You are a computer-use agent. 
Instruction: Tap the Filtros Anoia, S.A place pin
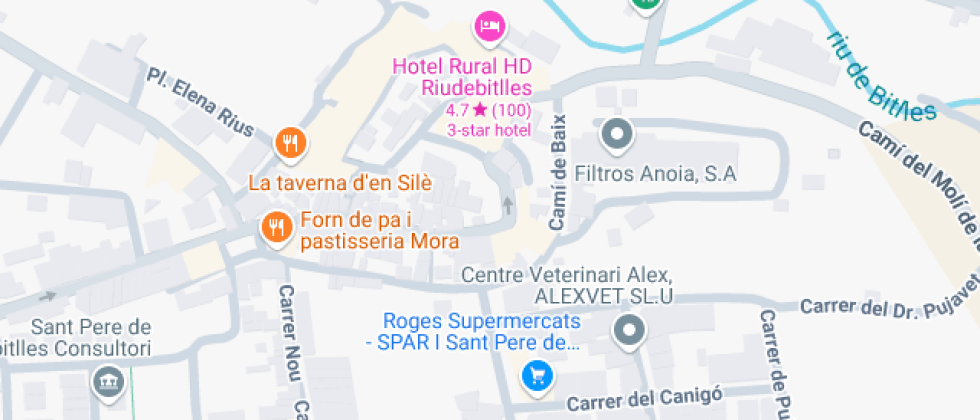point(617,134)
